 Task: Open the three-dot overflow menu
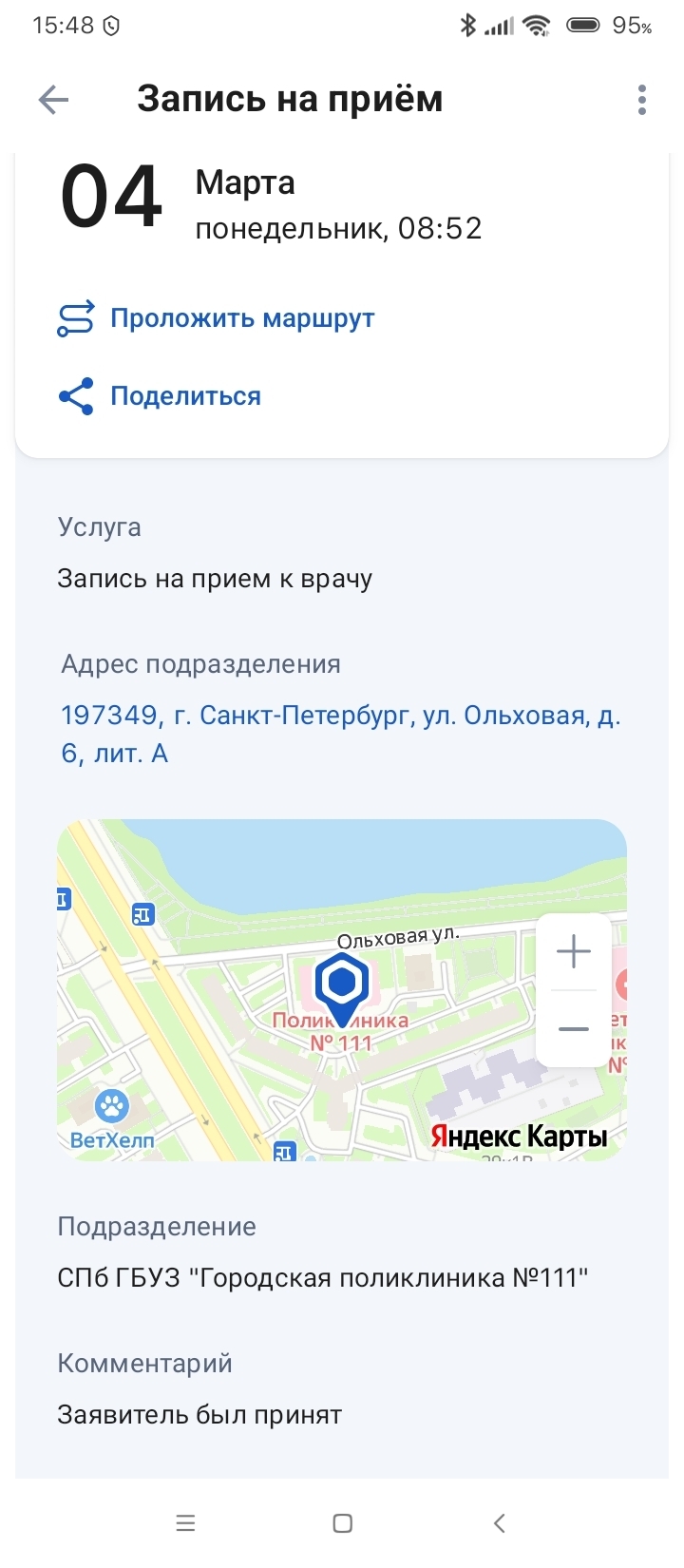(642, 100)
